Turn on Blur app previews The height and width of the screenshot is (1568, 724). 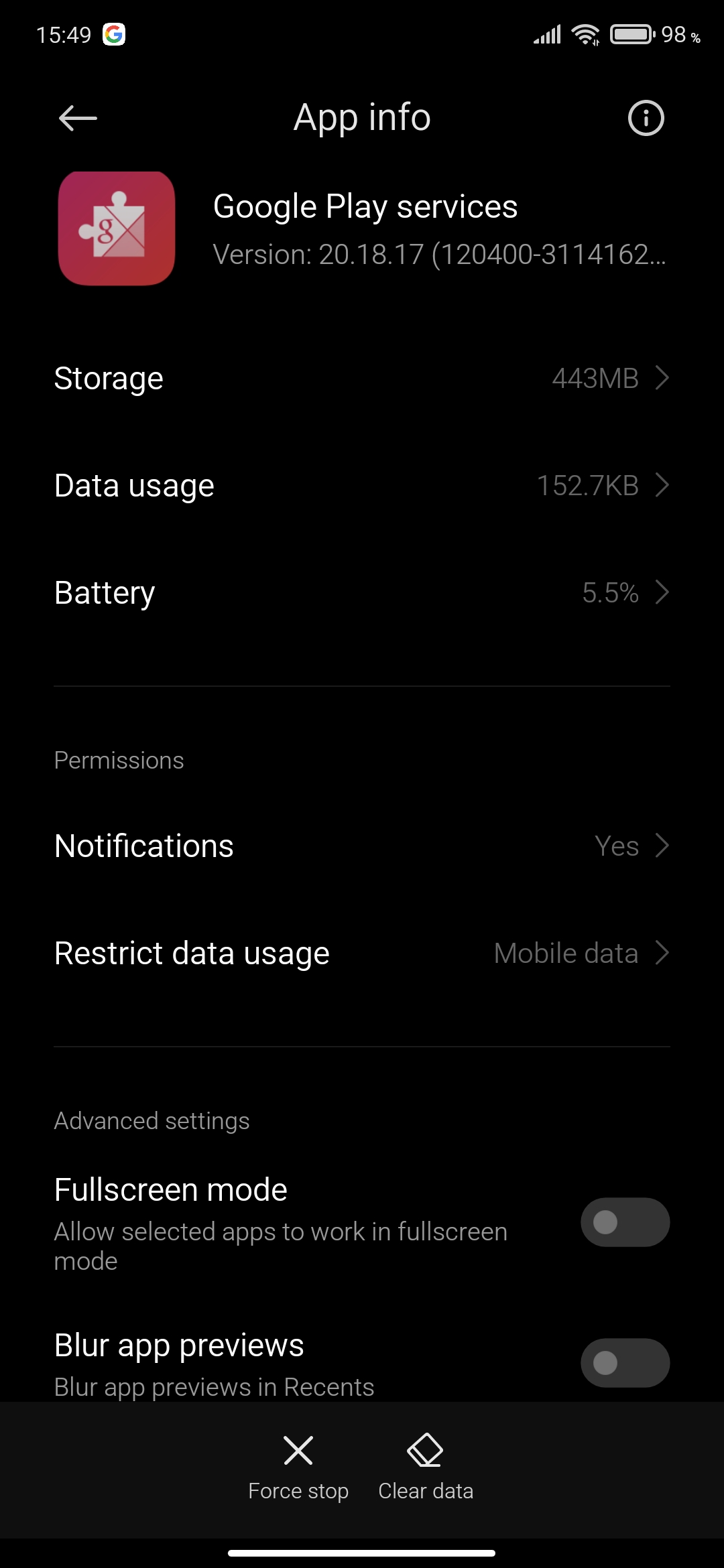click(625, 1363)
